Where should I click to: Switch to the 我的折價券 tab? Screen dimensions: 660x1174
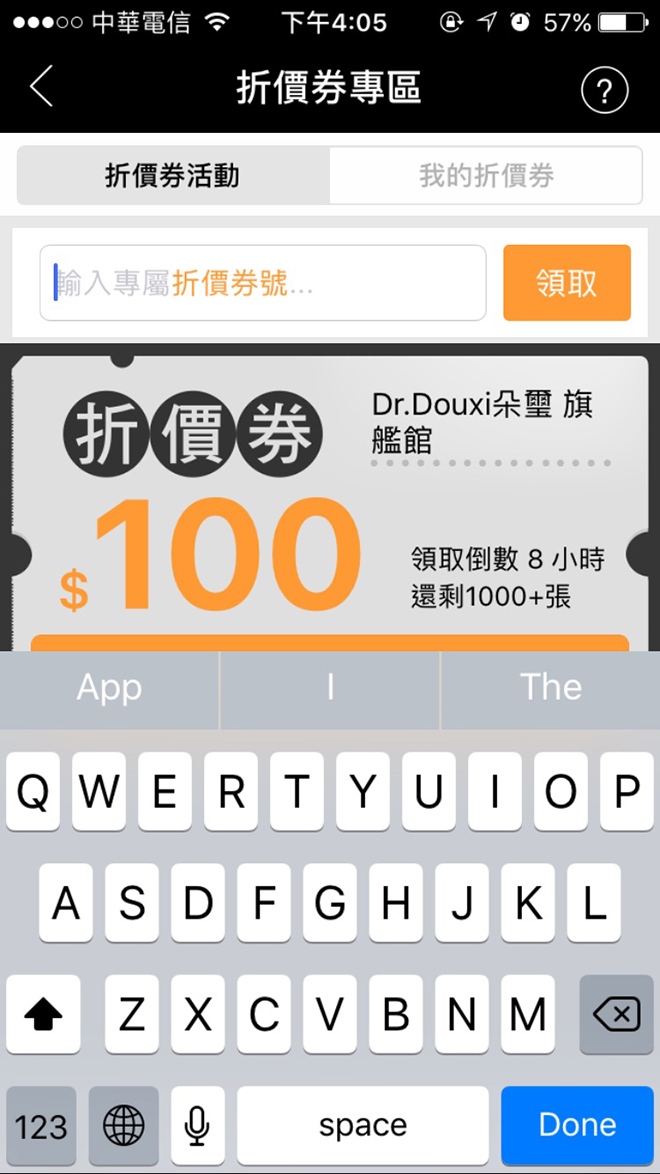tap(486, 176)
